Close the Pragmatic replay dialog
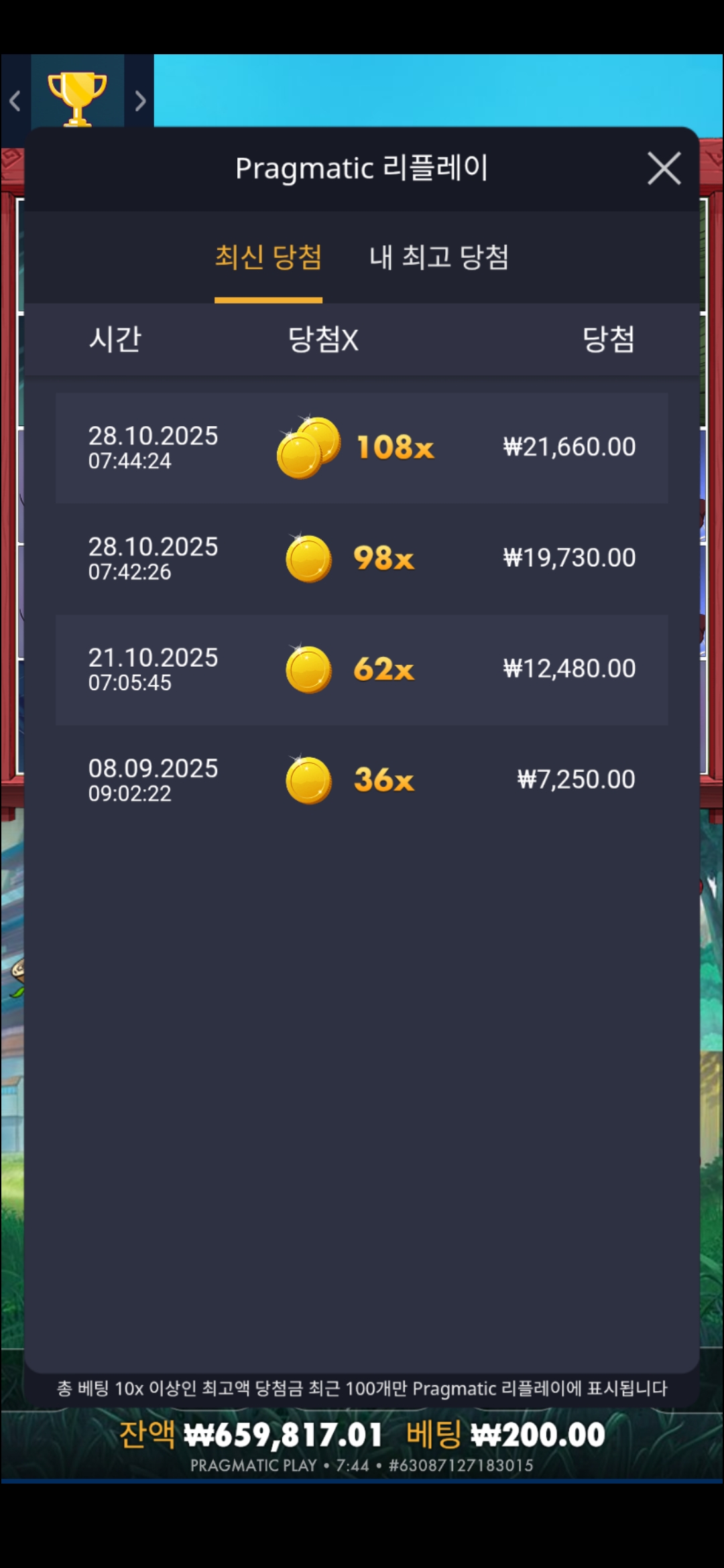724x1568 pixels. (x=664, y=168)
